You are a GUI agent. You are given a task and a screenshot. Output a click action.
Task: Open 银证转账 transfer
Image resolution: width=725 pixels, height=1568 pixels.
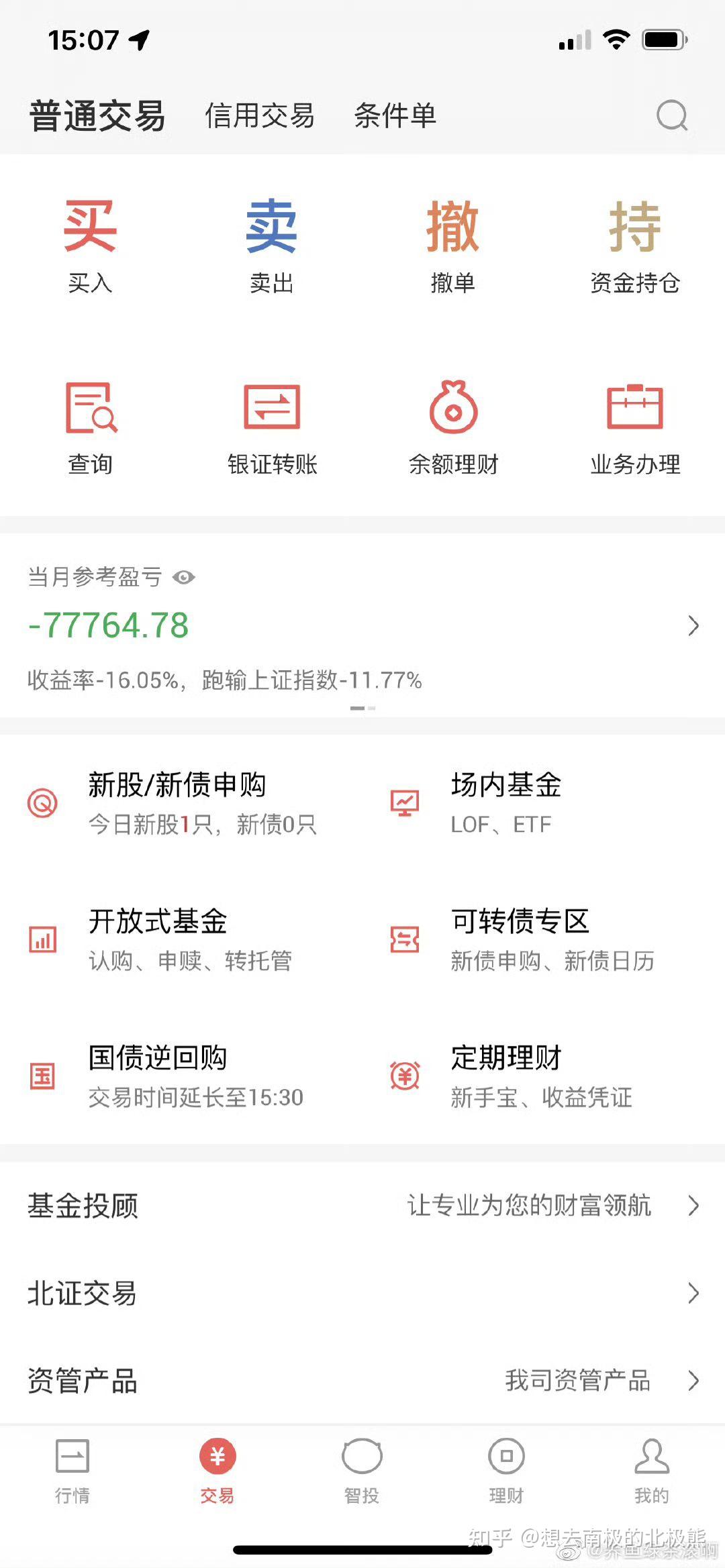(272, 428)
